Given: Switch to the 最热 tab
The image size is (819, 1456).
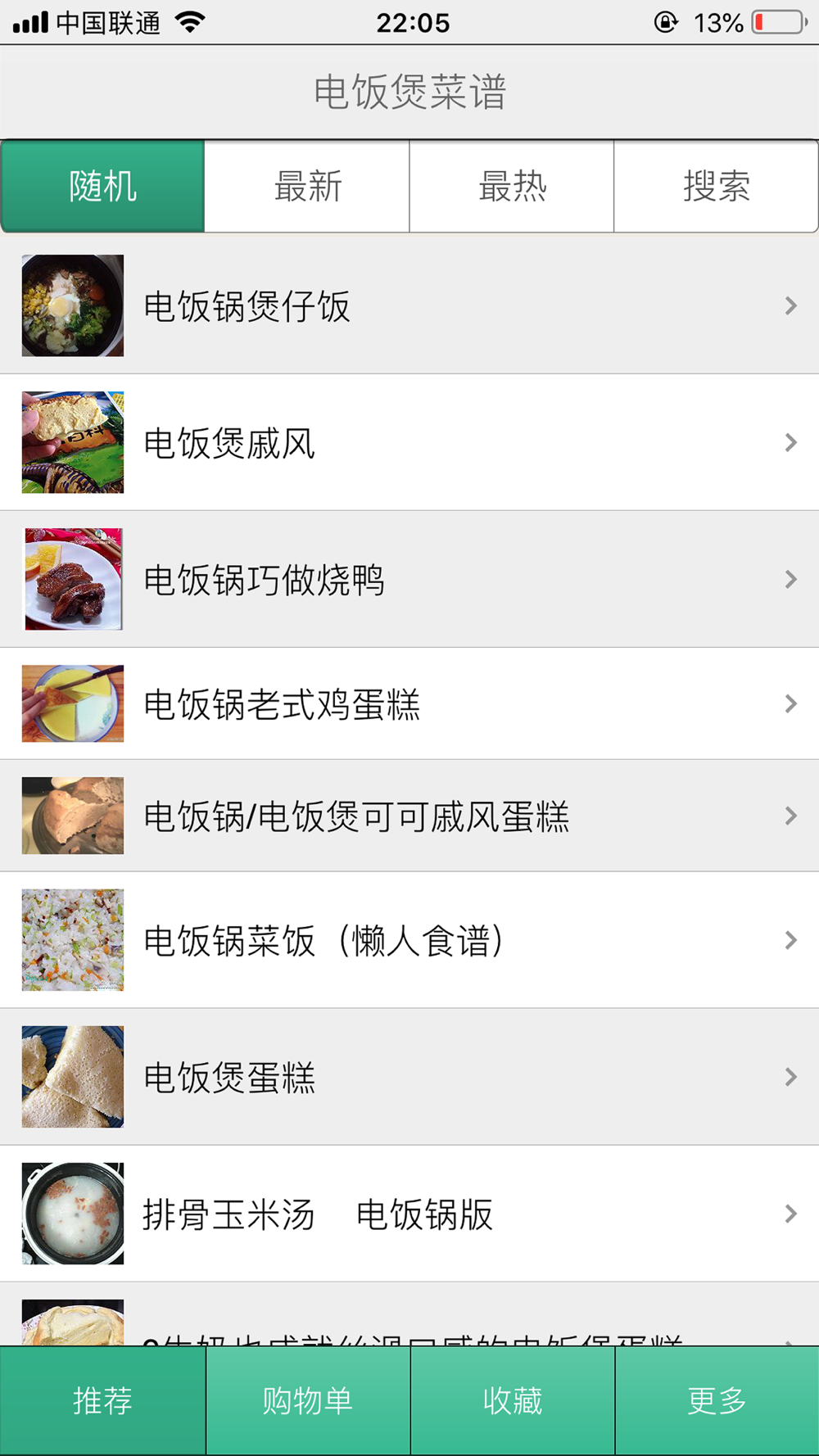Looking at the screenshot, I should [x=512, y=187].
